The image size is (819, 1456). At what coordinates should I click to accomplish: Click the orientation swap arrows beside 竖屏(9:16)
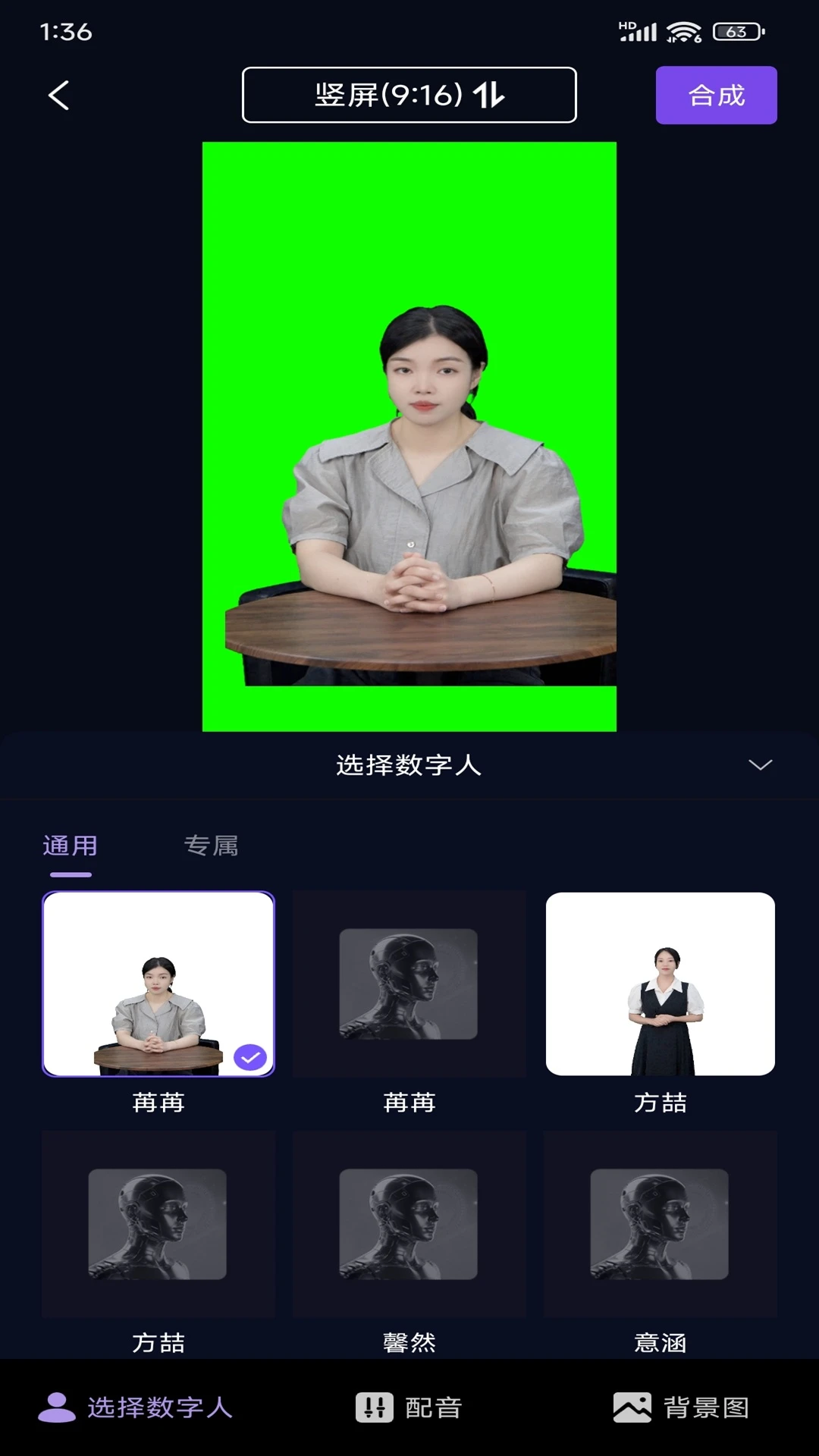coord(489,95)
